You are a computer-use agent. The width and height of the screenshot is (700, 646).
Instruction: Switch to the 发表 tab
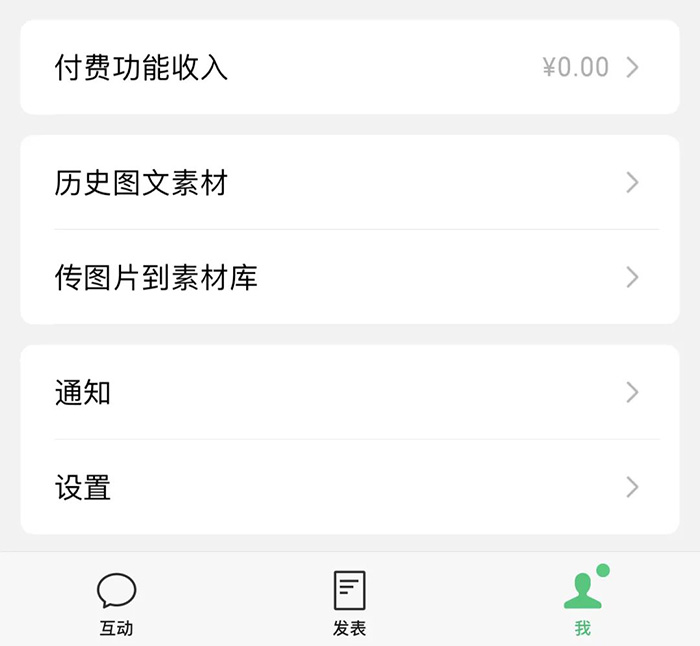(349, 603)
